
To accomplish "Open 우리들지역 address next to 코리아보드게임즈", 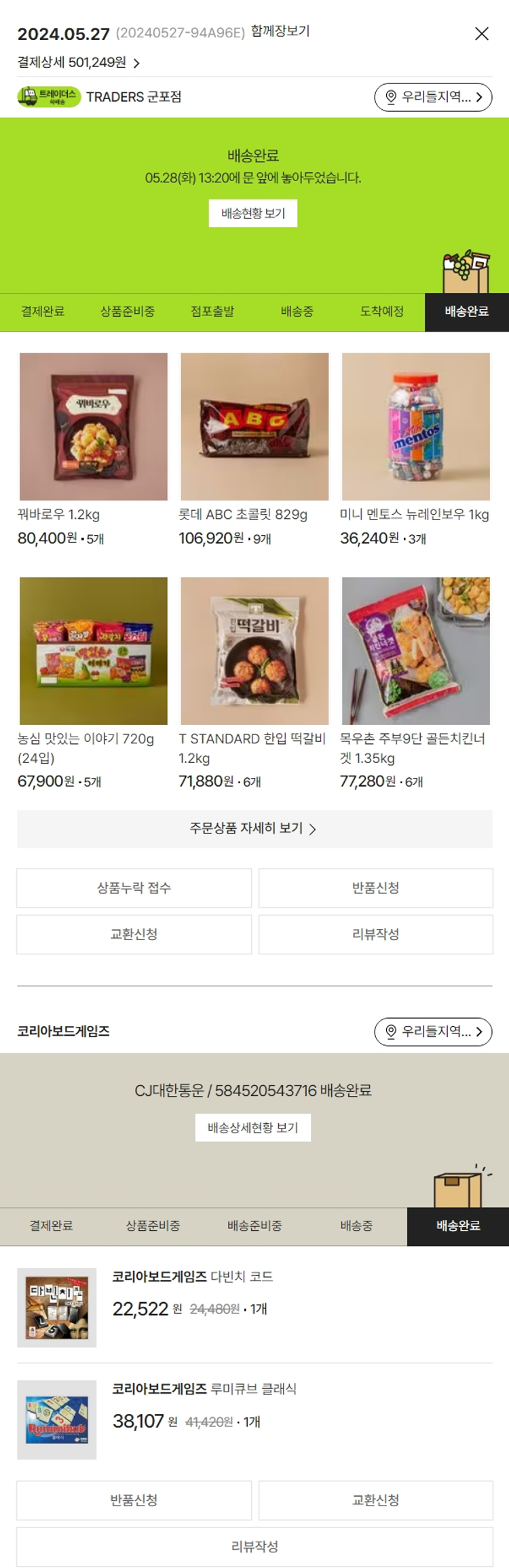I will coord(433,1032).
